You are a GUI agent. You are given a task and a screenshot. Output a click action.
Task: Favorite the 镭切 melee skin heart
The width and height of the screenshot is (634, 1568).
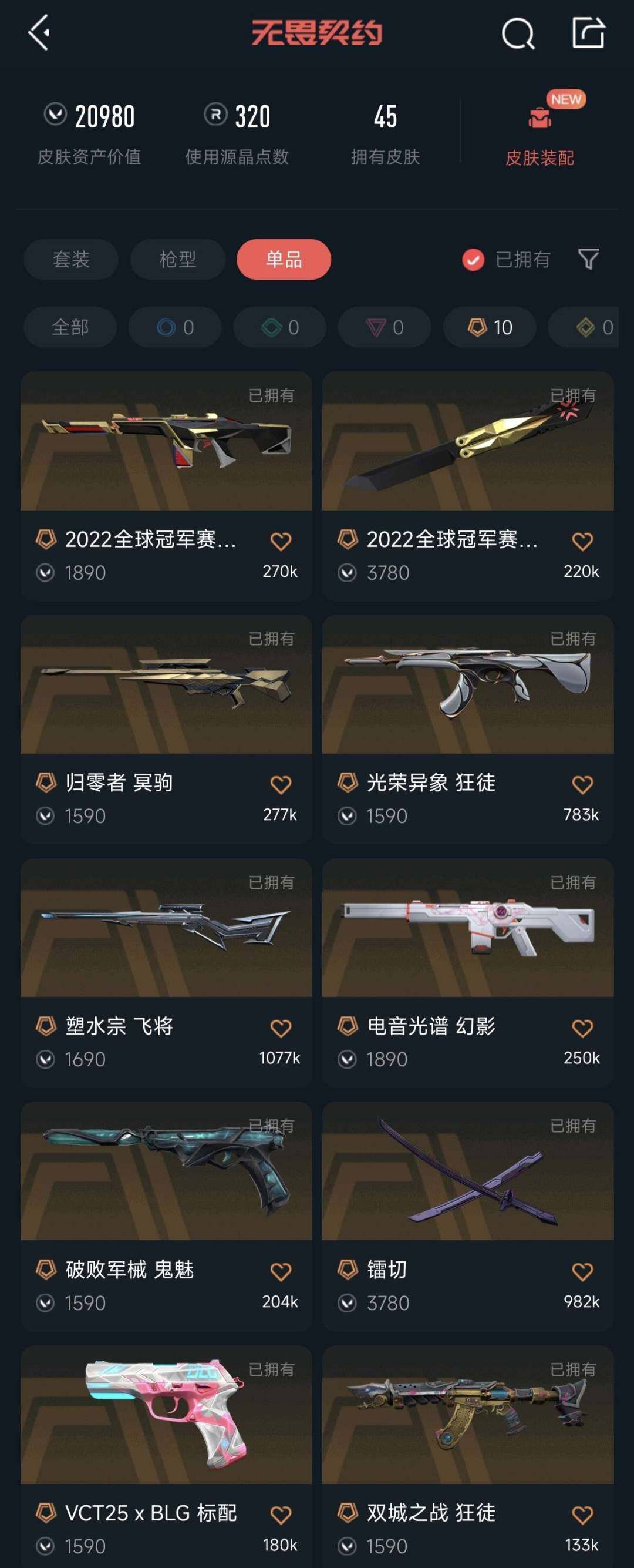pos(582,1270)
